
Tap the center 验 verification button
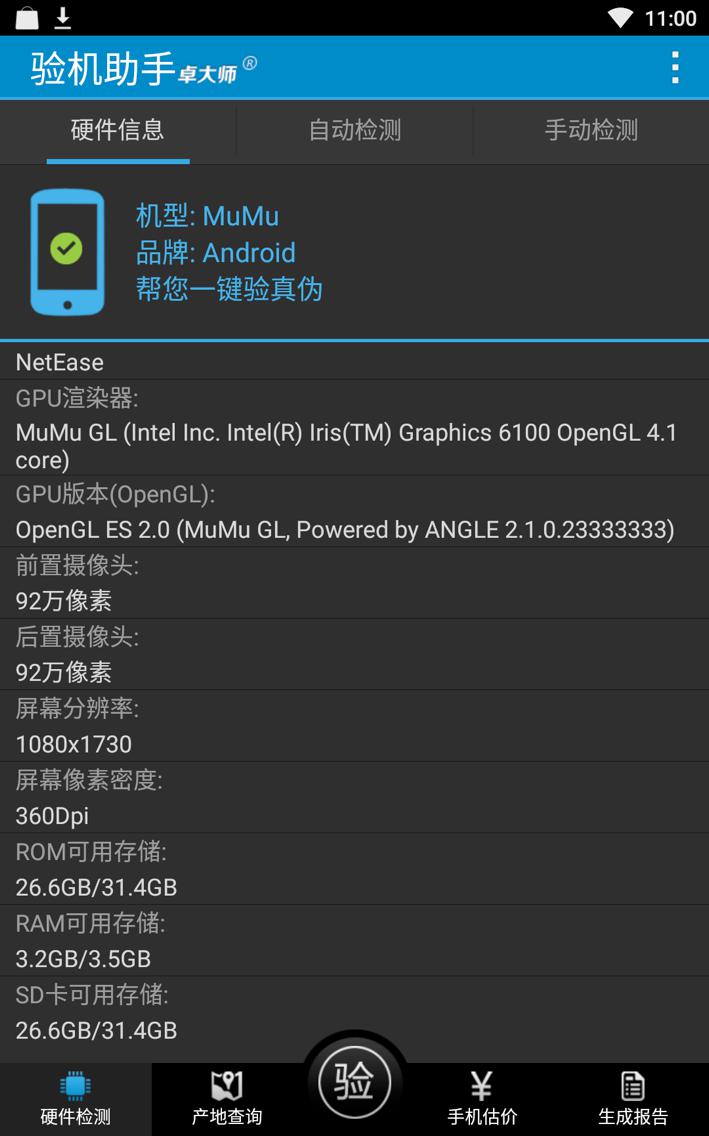pyautogui.click(x=354, y=1082)
